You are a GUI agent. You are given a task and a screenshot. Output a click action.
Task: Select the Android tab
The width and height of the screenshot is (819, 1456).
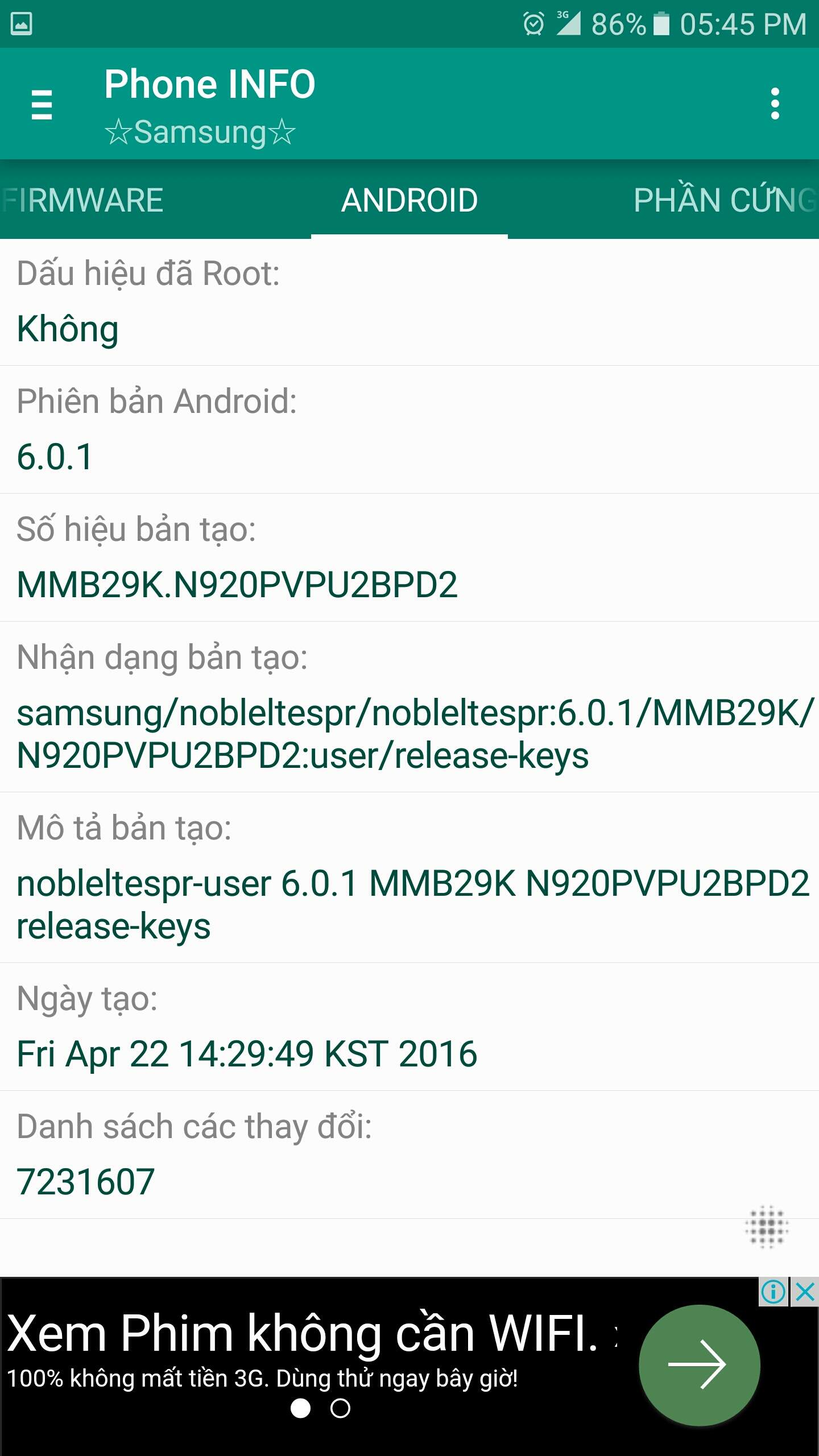(409, 200)
